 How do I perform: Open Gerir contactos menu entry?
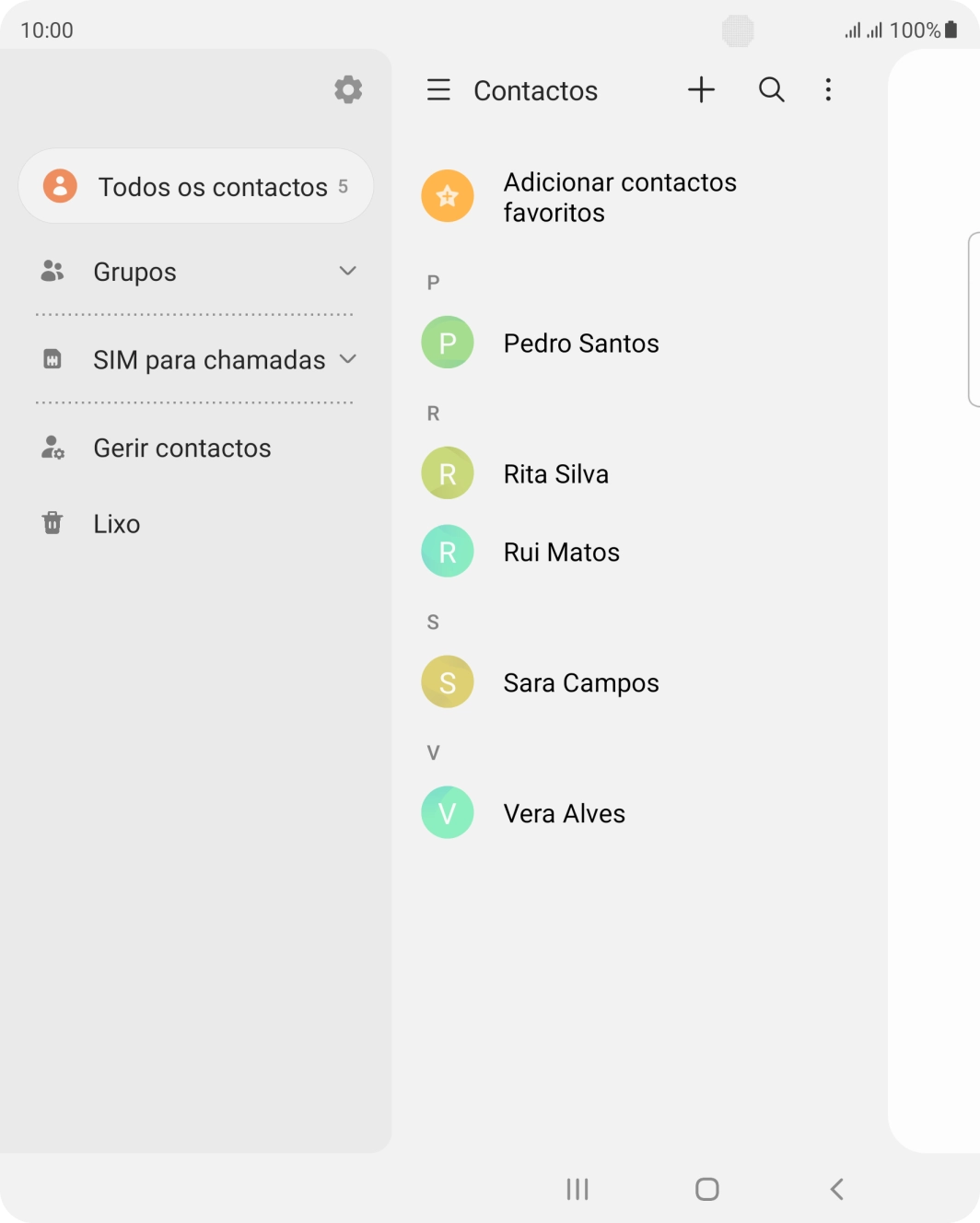click(x=182, y=448)
